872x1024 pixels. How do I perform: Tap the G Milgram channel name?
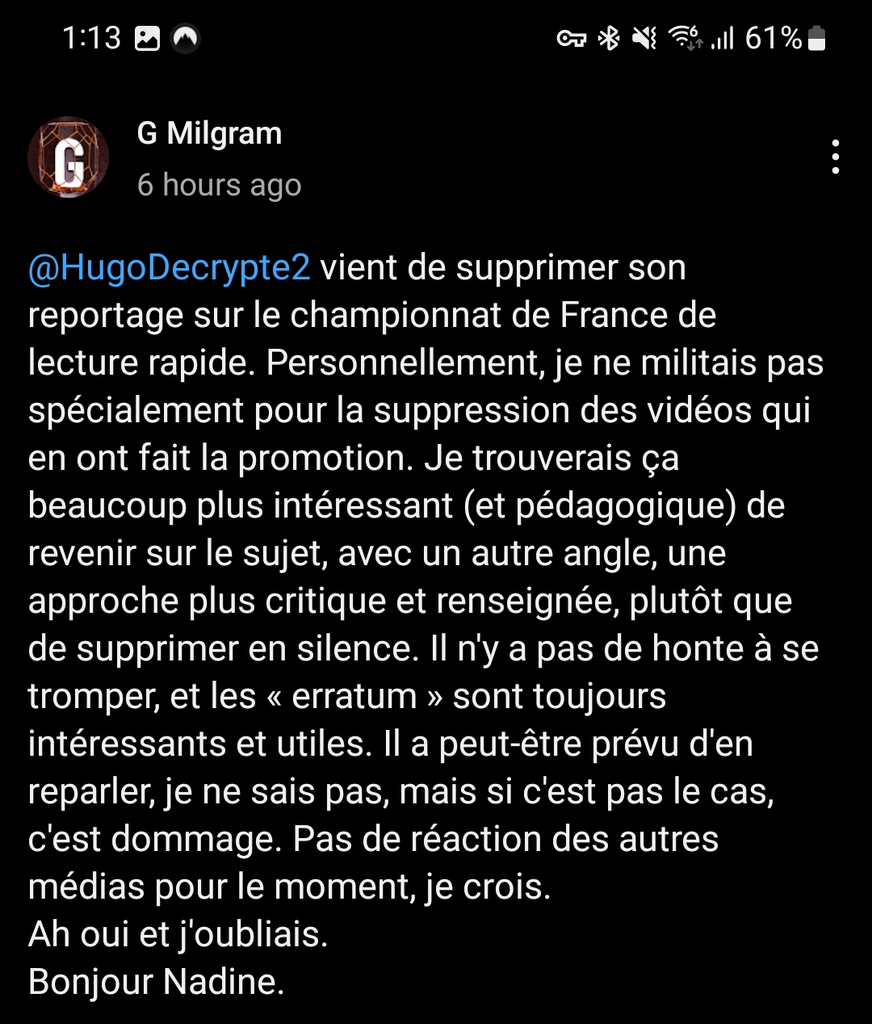click(x=209, y=134)
